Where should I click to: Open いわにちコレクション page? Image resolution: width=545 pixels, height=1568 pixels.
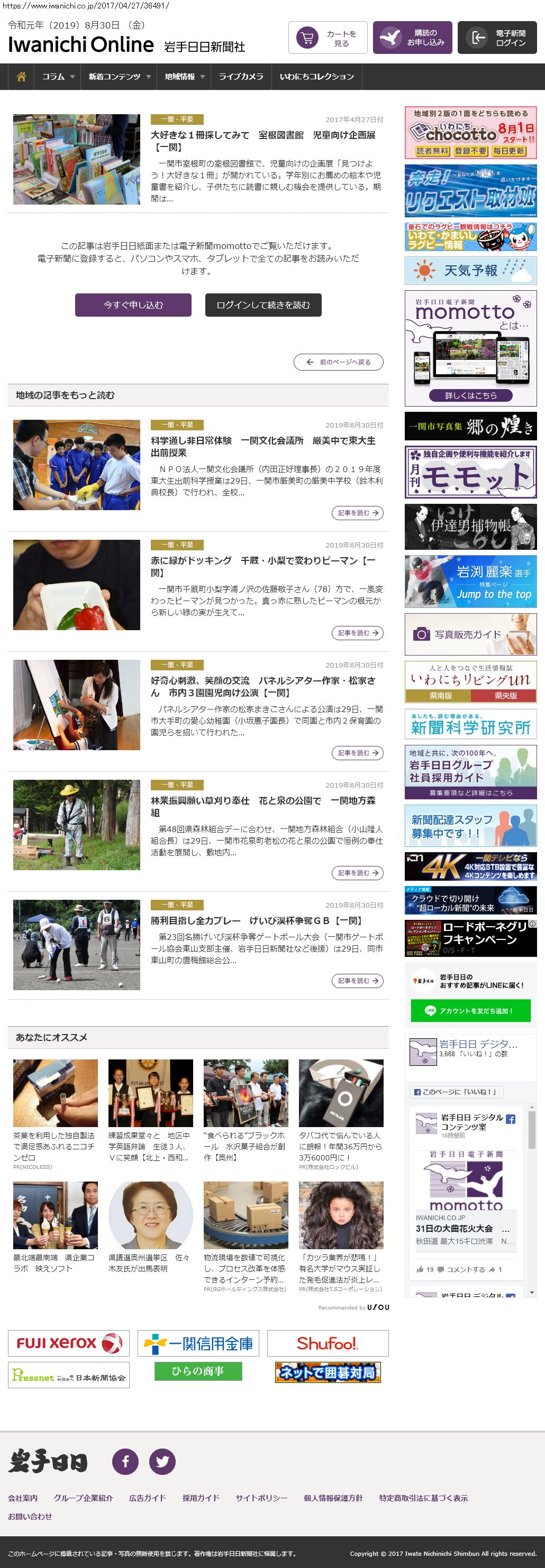tap(316, 77)
